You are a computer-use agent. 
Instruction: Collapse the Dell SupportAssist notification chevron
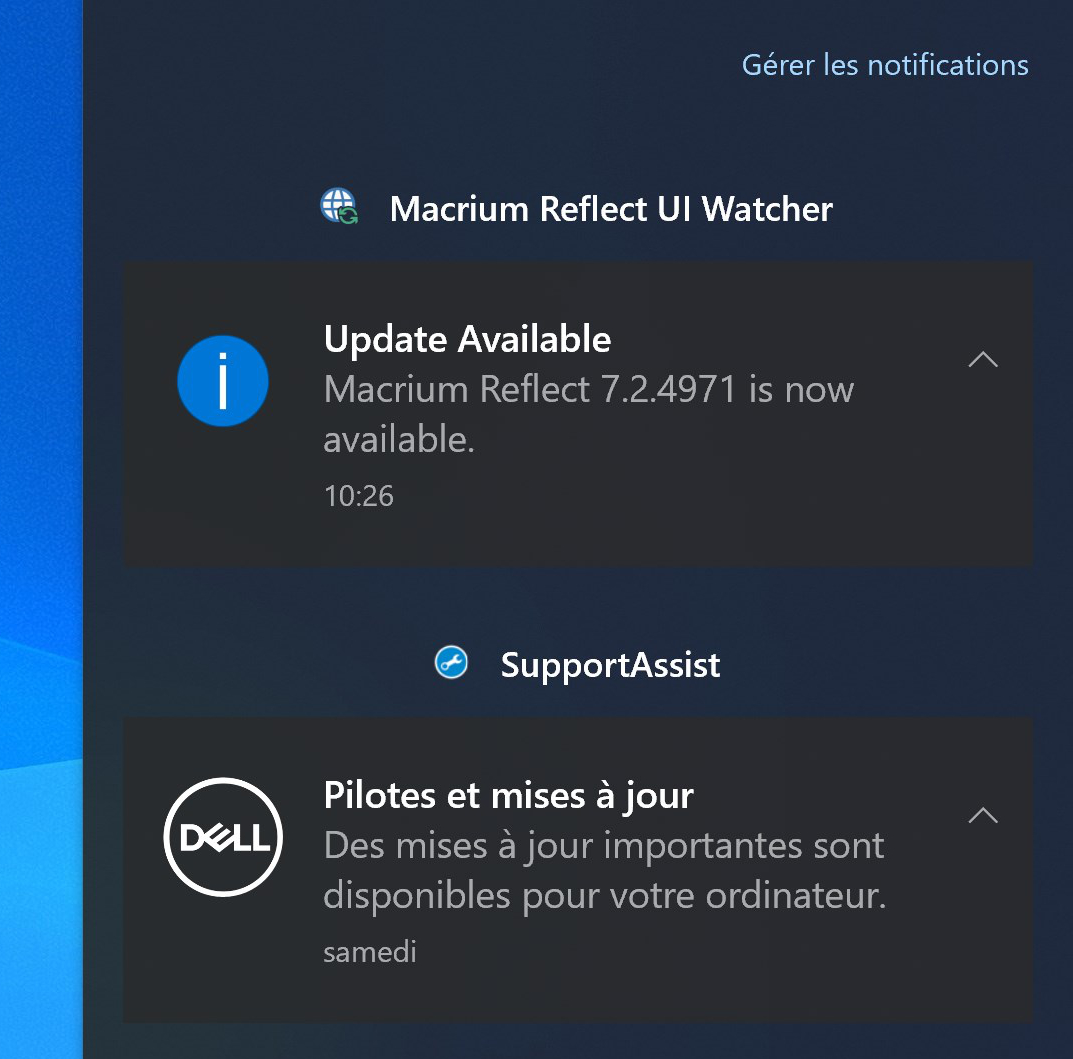[x=983, y=815]
